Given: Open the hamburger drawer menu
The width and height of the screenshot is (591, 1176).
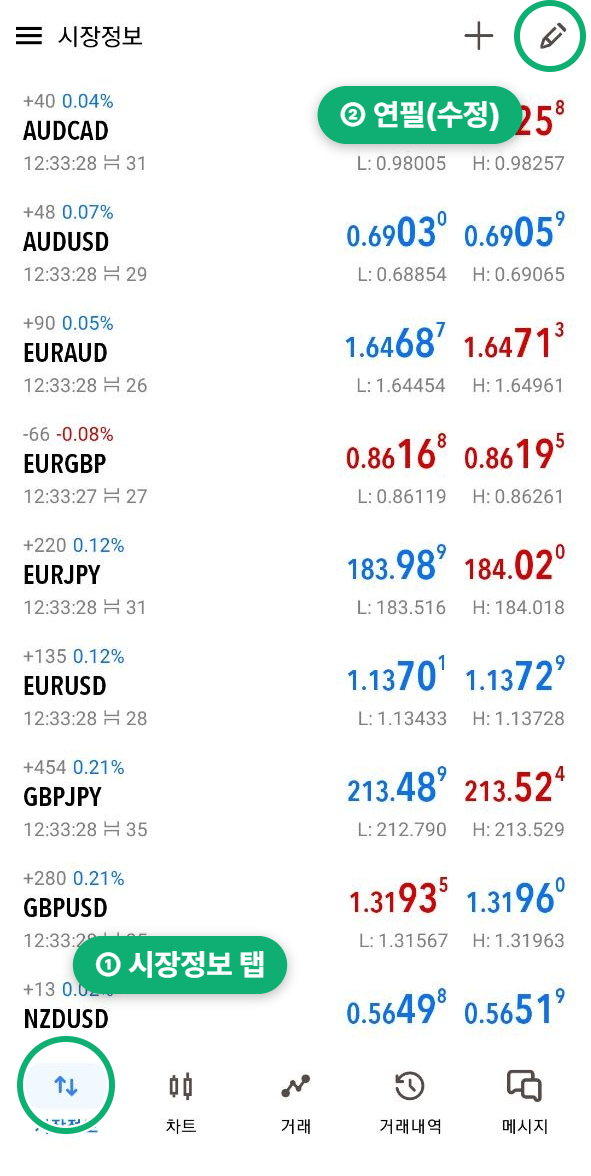Looking at the screenshot, I should (28, 36).
